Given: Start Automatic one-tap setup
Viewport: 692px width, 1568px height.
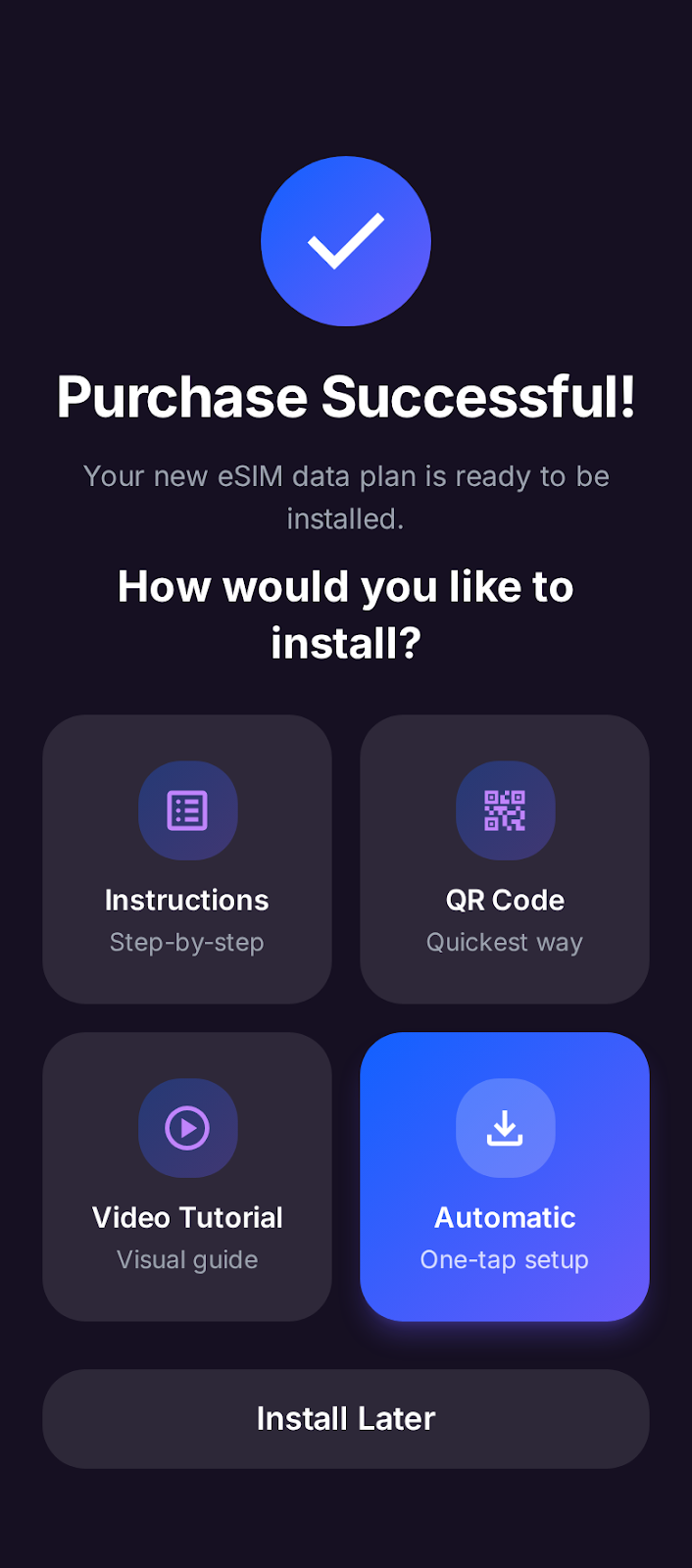Looking at the screenshot, I should [504, 1176].
